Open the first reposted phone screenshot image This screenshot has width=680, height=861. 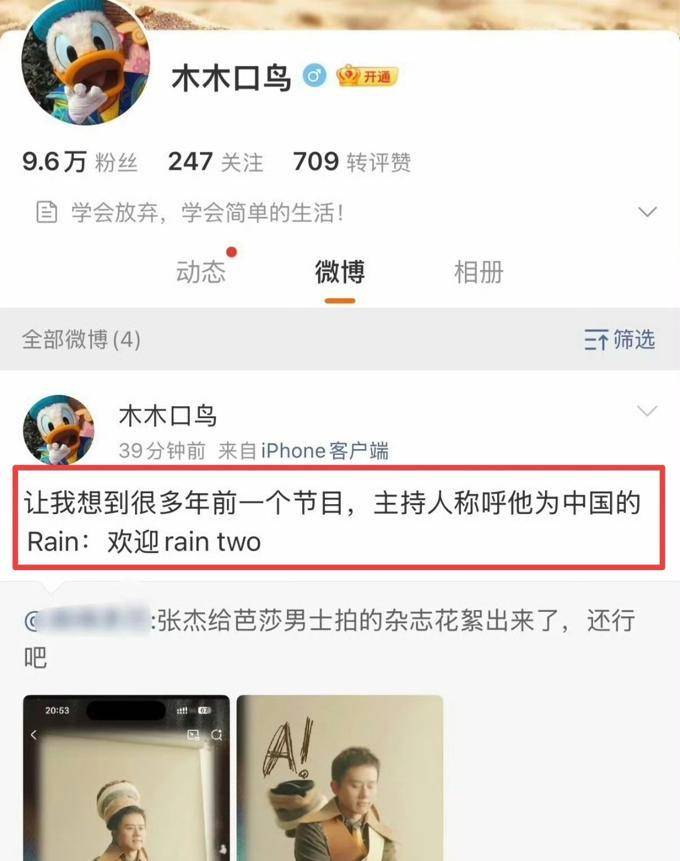point(126,777)
